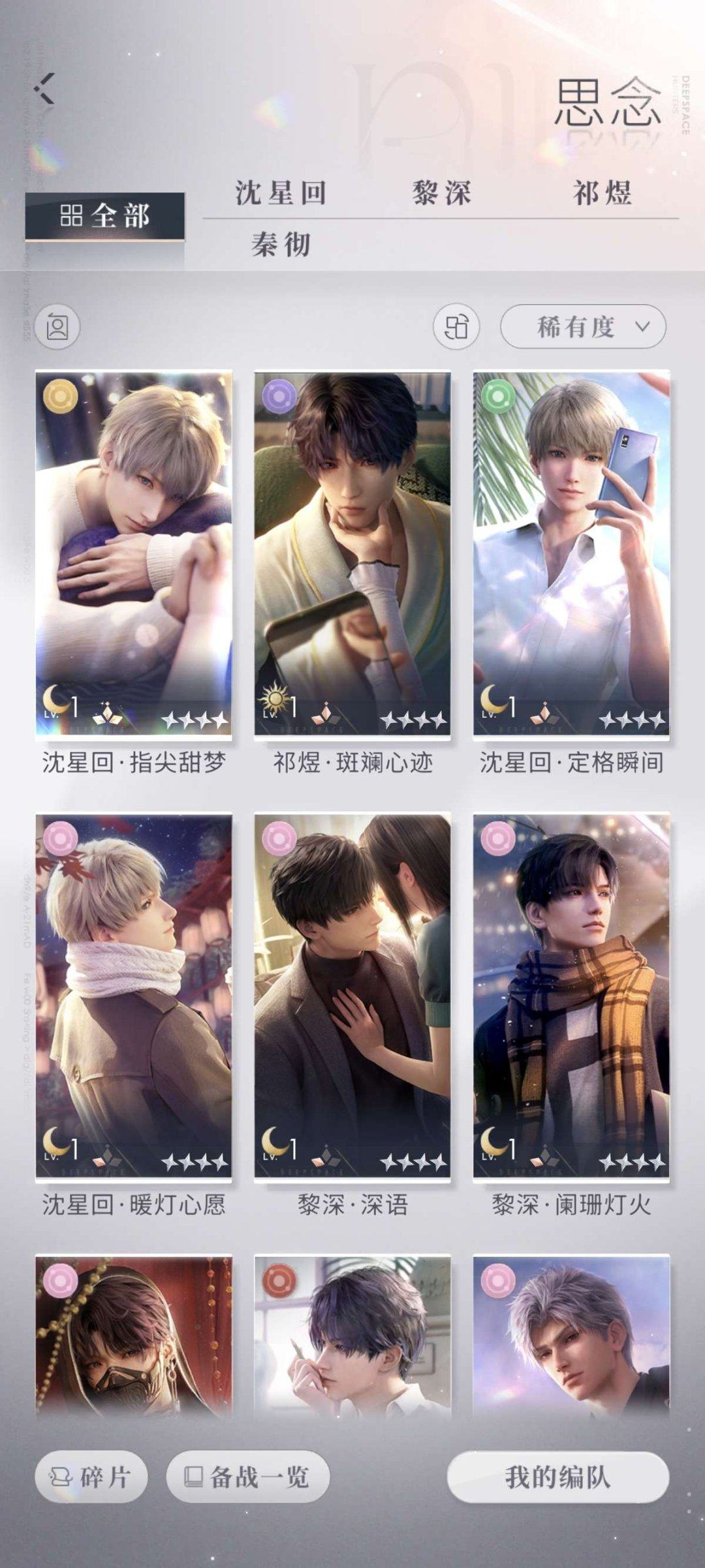705x1568 pixels.
Task: Tap the icon left of 稀有度
Action: tap(456, 326)
